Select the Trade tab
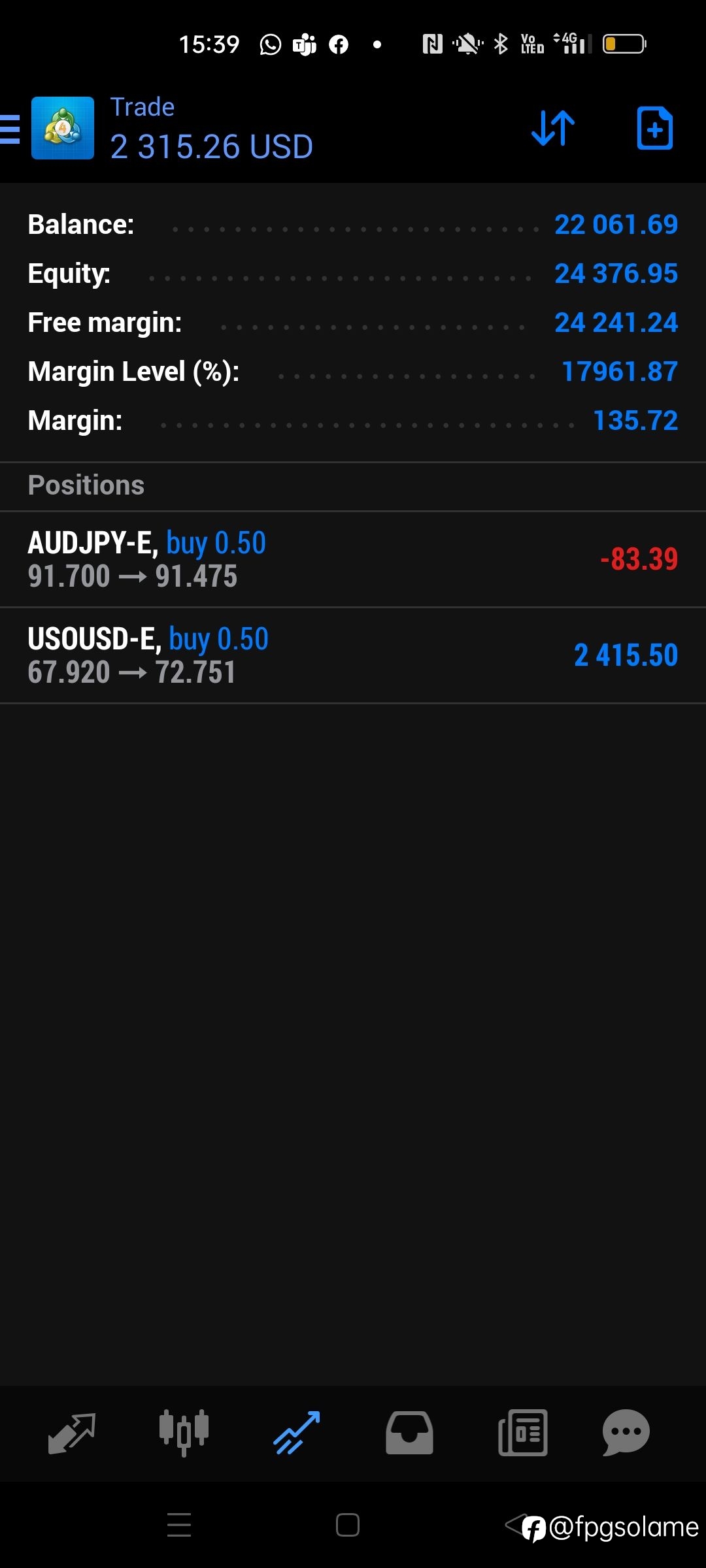The height and width of the screenshot is (1568, 706). 297,1433
